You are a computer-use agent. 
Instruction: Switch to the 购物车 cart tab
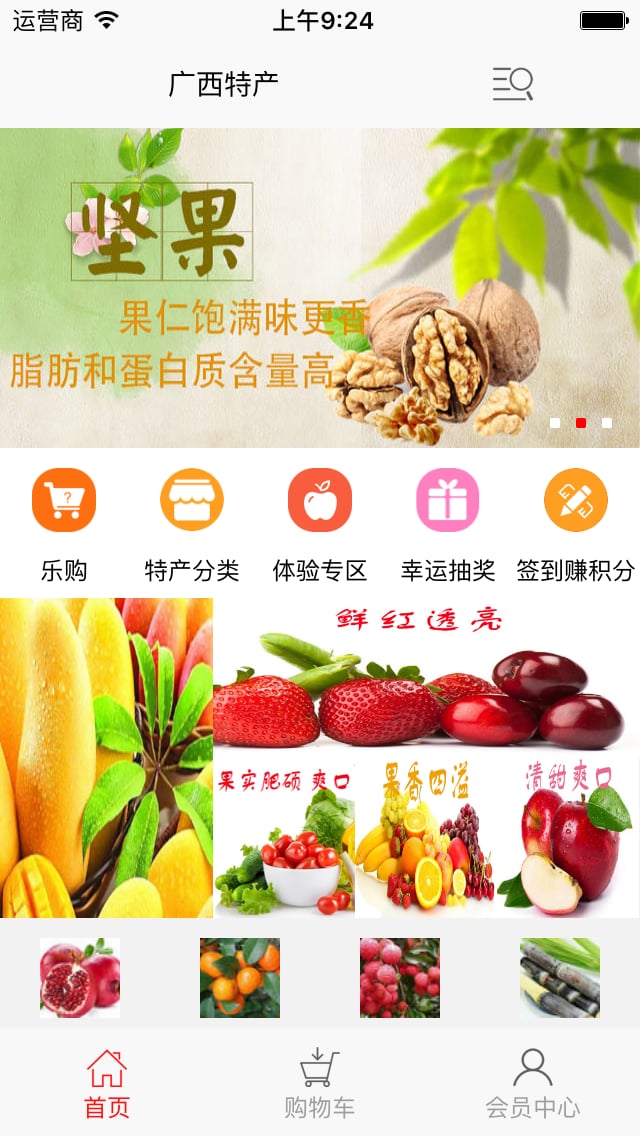pyautogui.click(x=320, y=1083)
